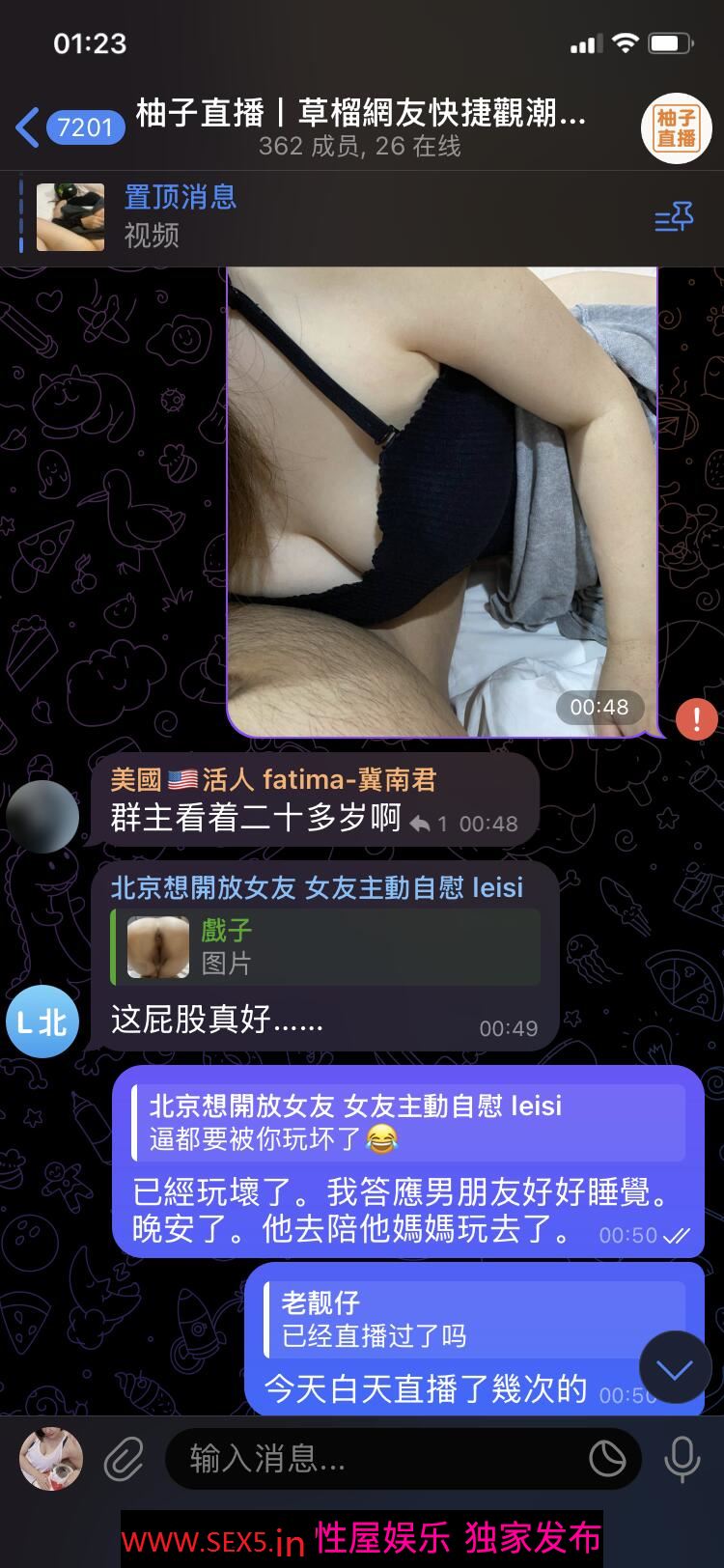This screenshot has height=1568, width=724.
Task: Go back to the chat list
Action: coord(29,127)
